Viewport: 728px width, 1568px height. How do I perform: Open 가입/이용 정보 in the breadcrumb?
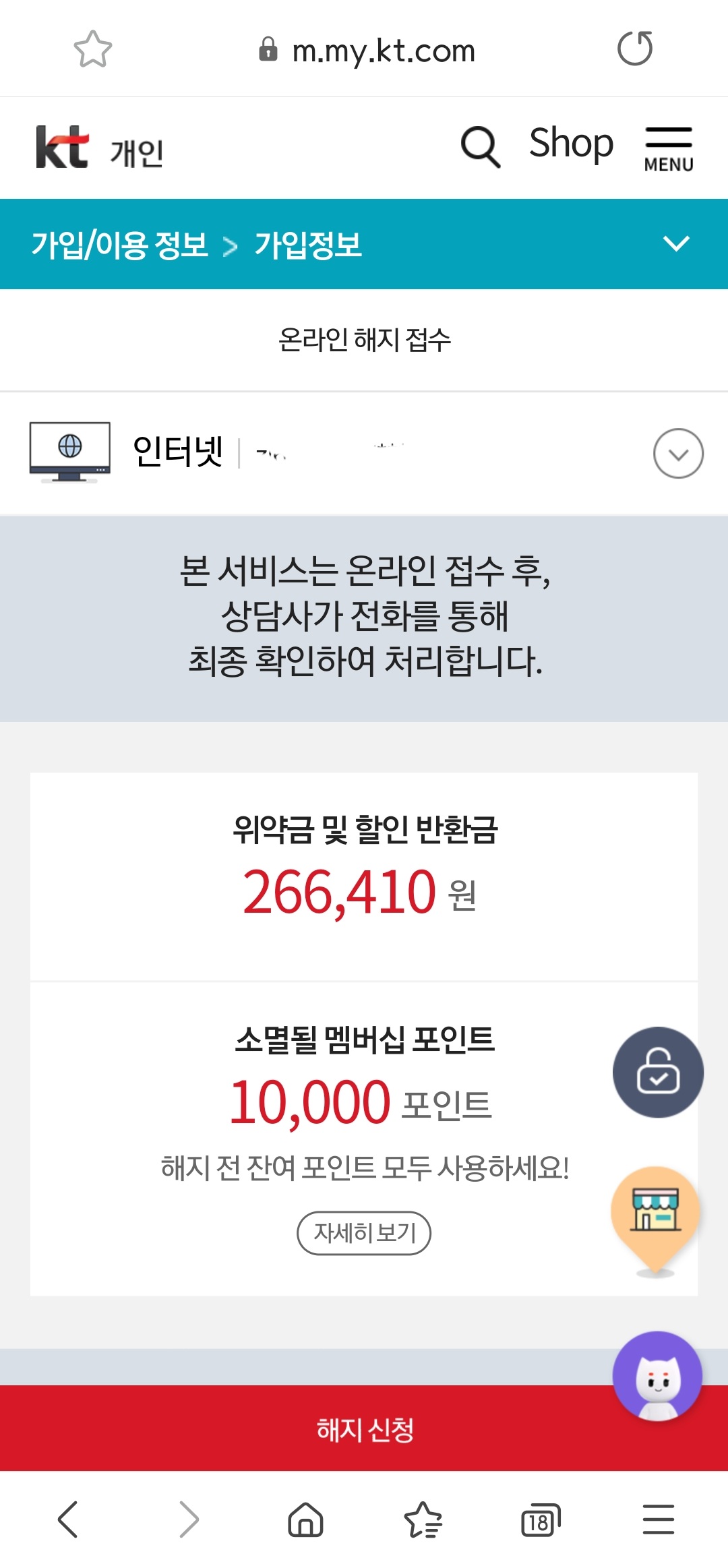click(120, 245)
